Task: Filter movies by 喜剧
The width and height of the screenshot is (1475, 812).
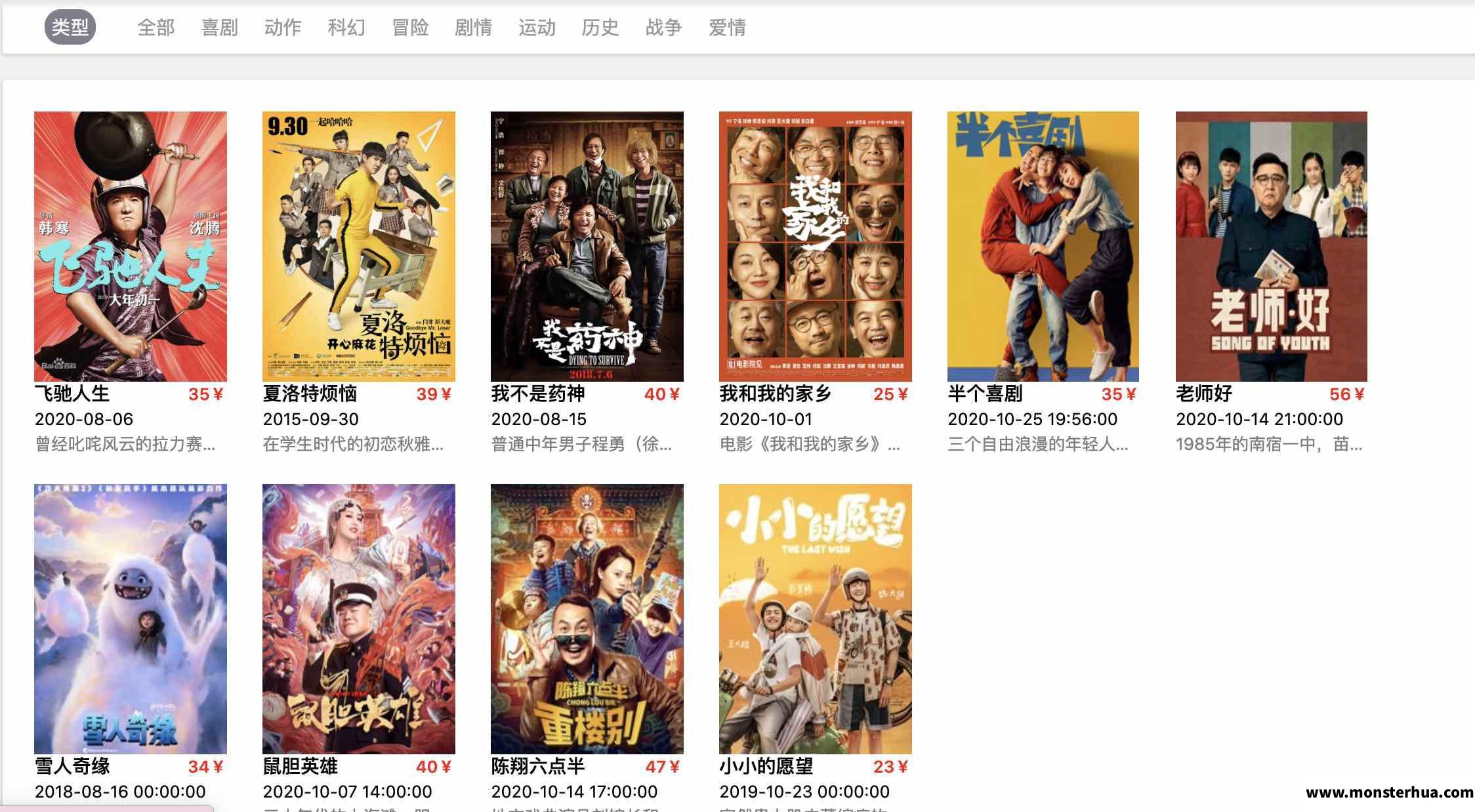Action: pyautogui.click(x=219, y=28)
